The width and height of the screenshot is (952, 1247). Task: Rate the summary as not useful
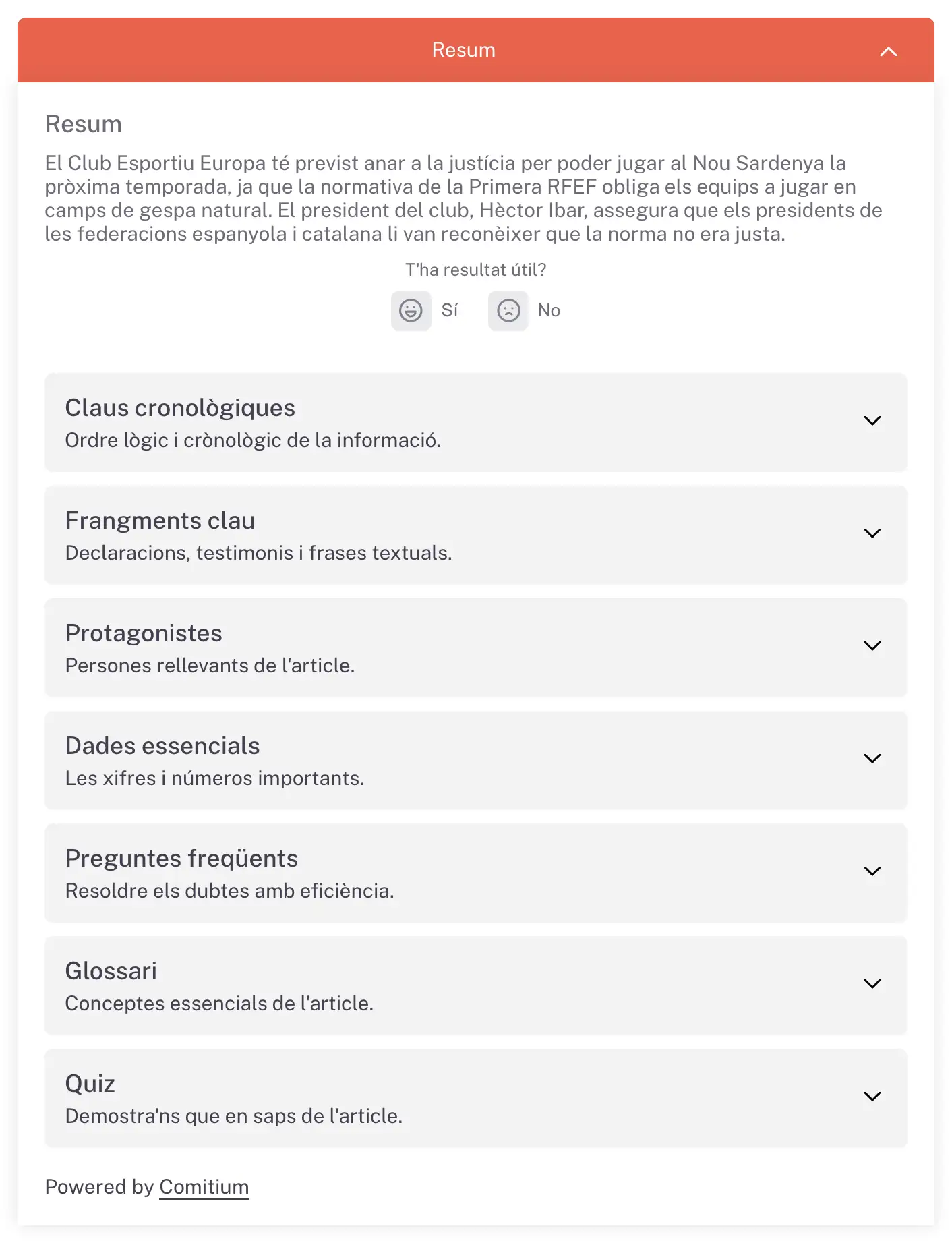coord(508,311)
